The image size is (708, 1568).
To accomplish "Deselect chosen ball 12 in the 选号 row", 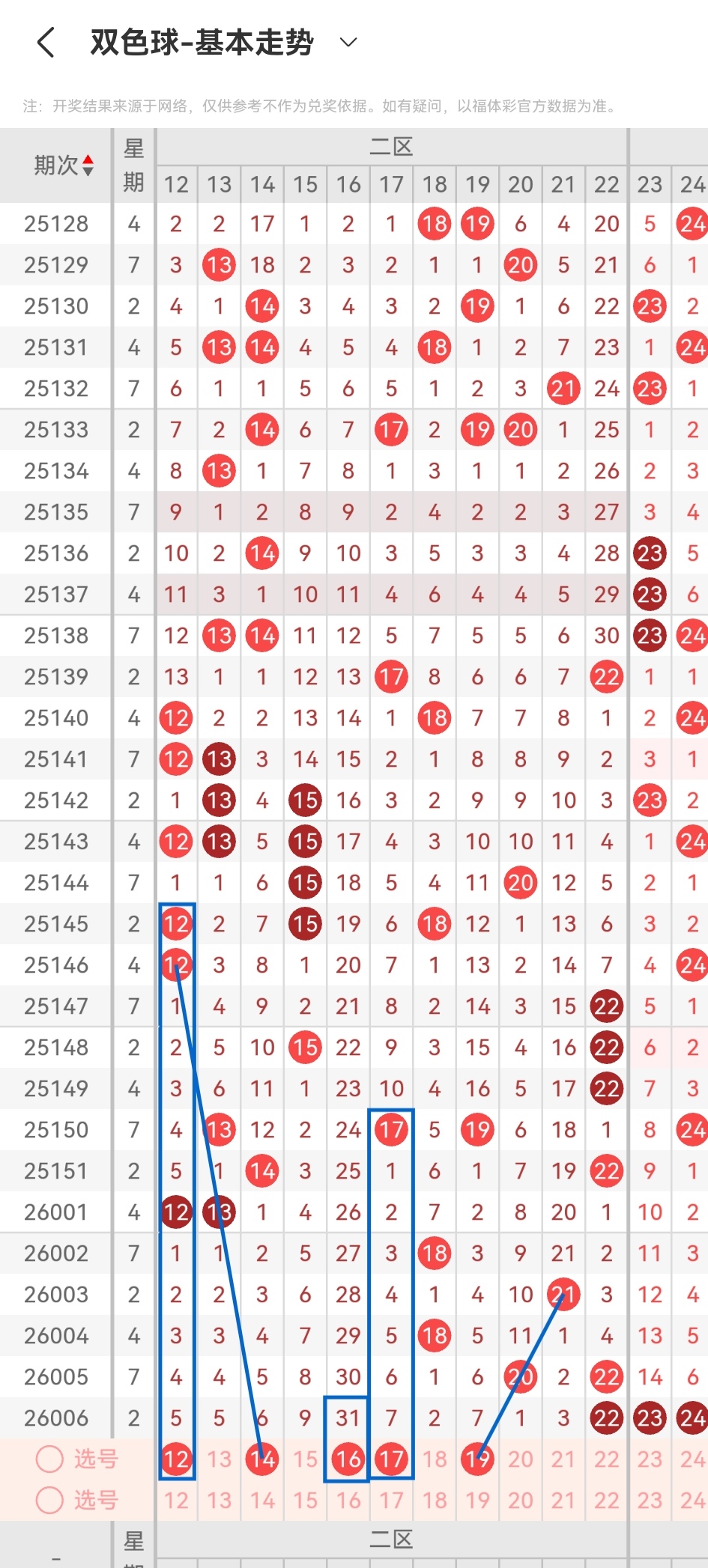I will coord(176,1459).
